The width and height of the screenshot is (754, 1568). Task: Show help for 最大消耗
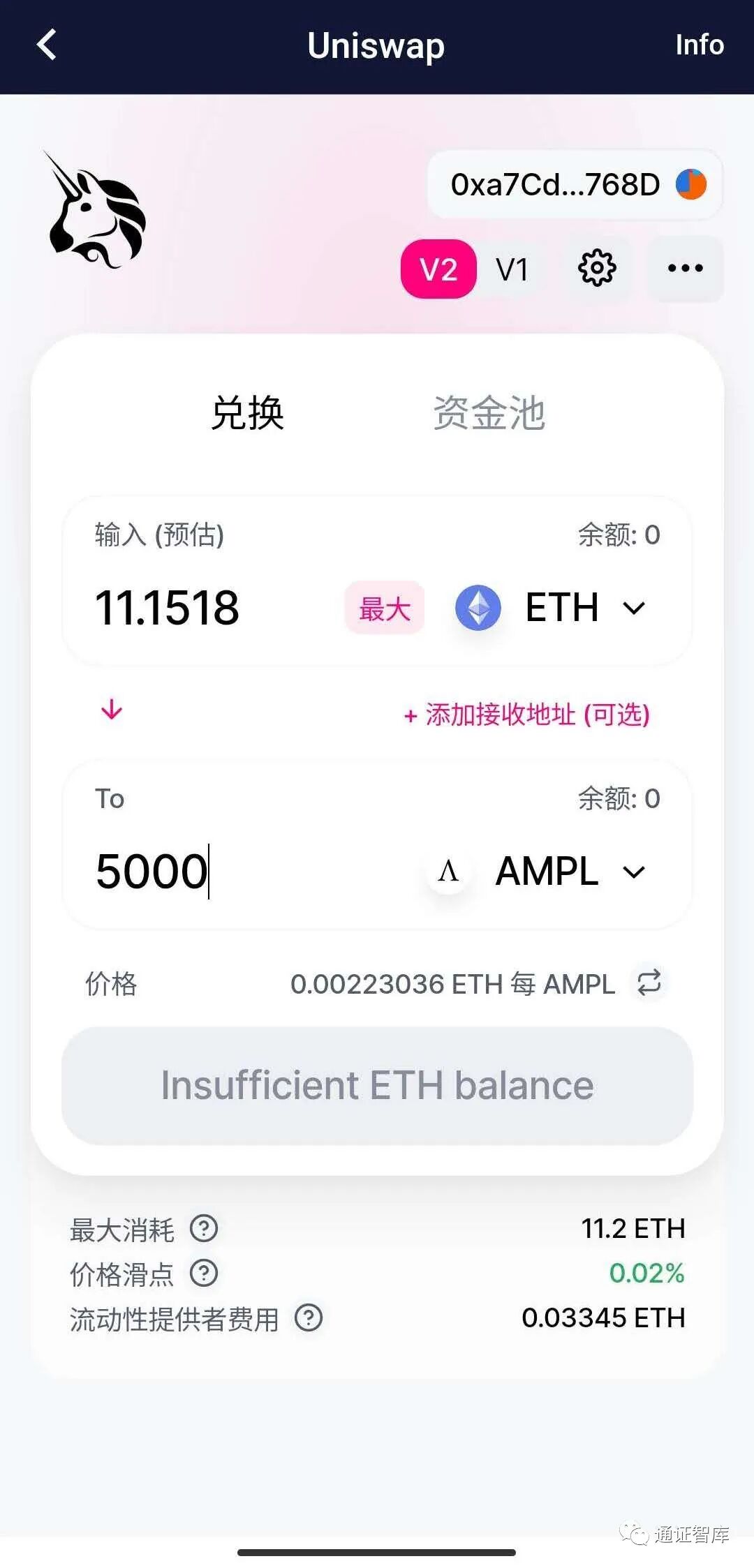[x=204, y=1228]
